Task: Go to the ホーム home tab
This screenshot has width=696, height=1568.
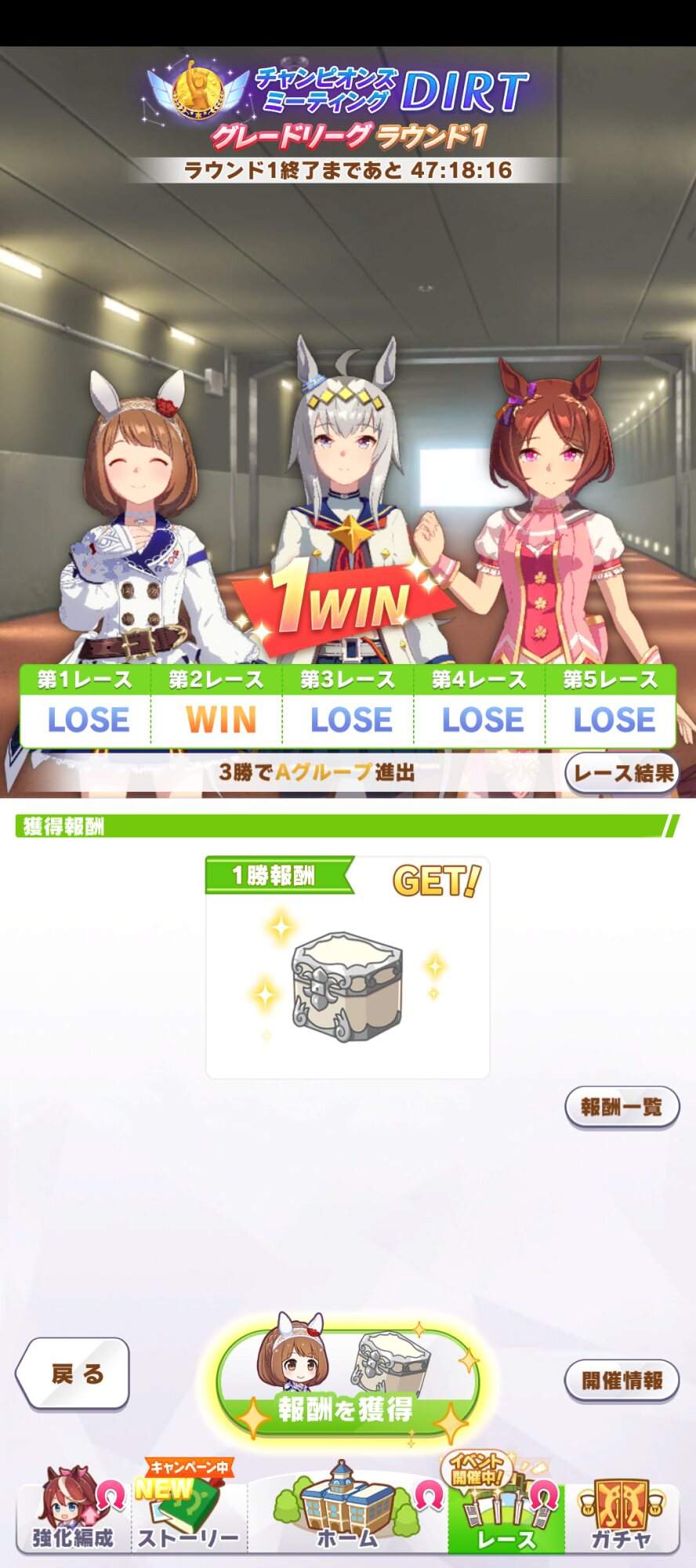Action: tap(347, 1510)
